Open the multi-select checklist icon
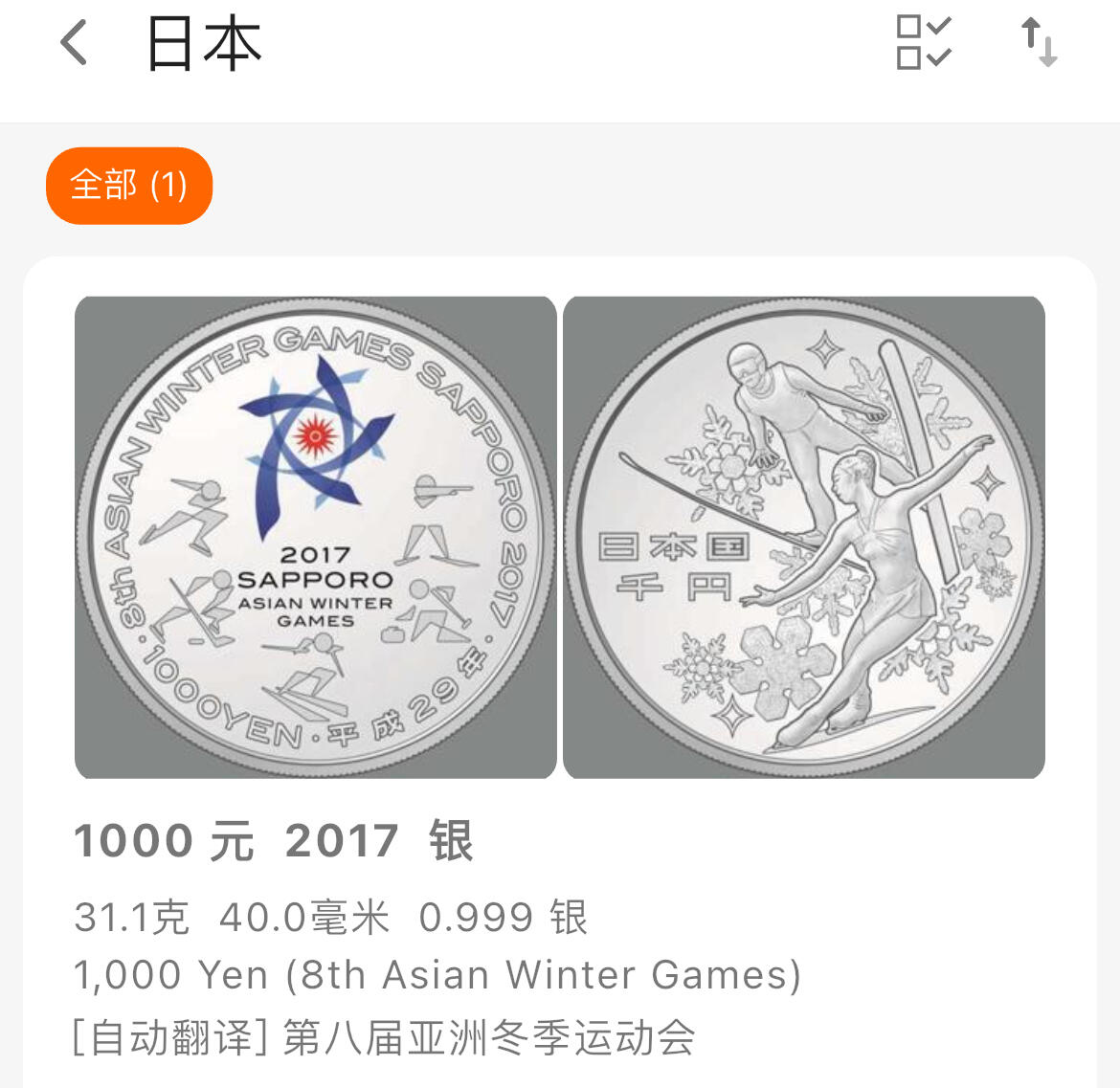 pos(923,43)
